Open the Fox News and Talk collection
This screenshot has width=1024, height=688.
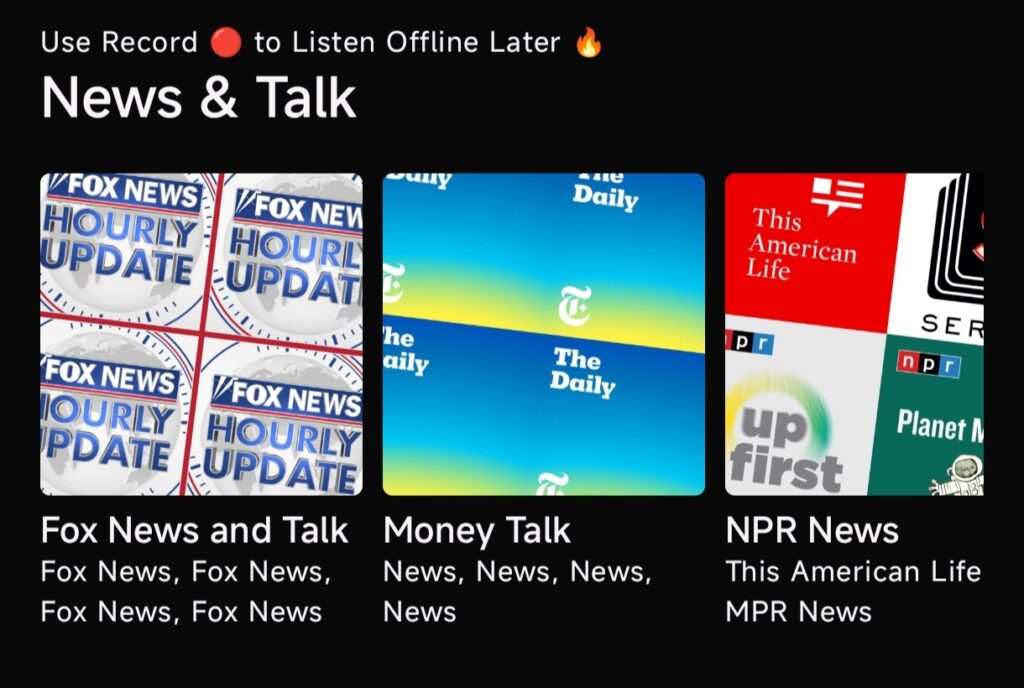(201, 334)
